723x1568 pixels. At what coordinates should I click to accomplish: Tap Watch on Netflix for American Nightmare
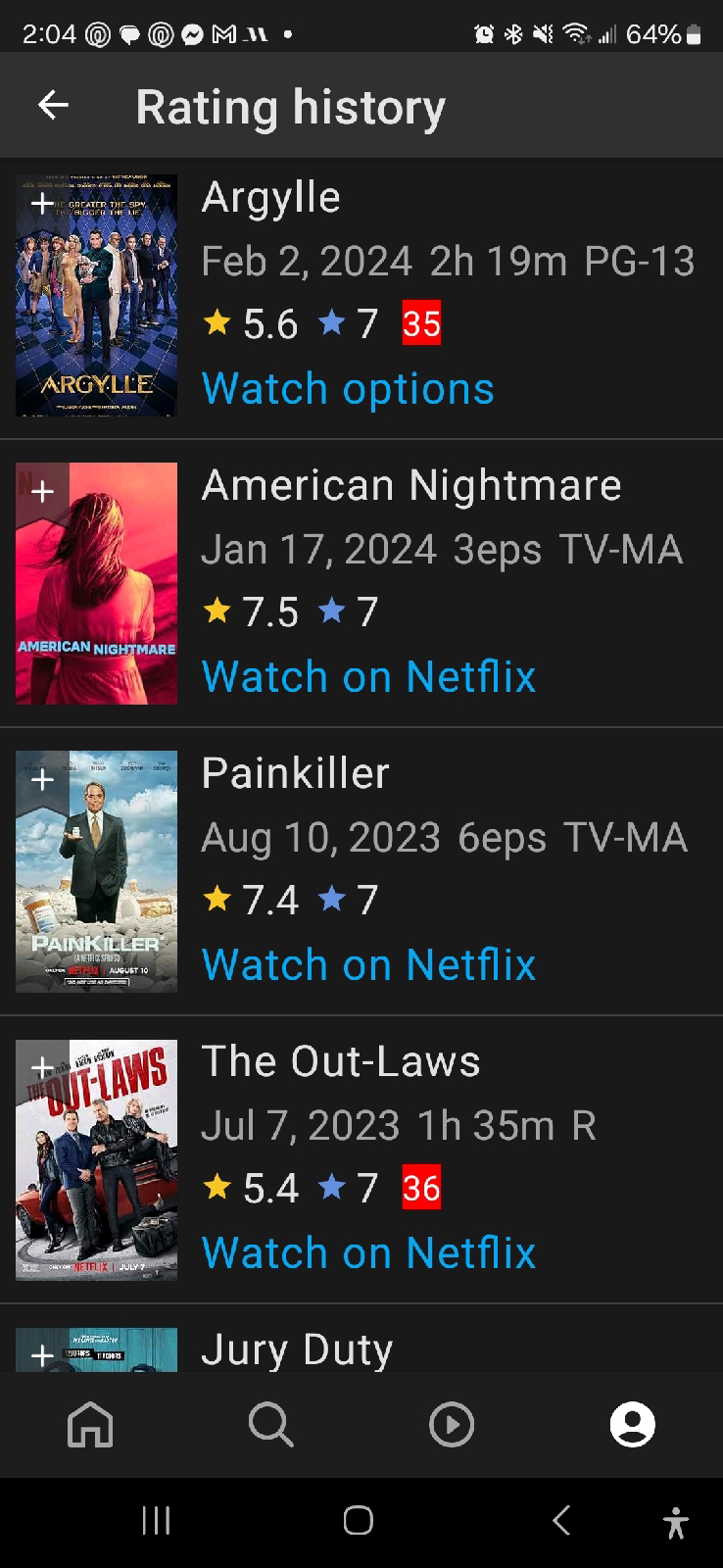pos(368,676)
